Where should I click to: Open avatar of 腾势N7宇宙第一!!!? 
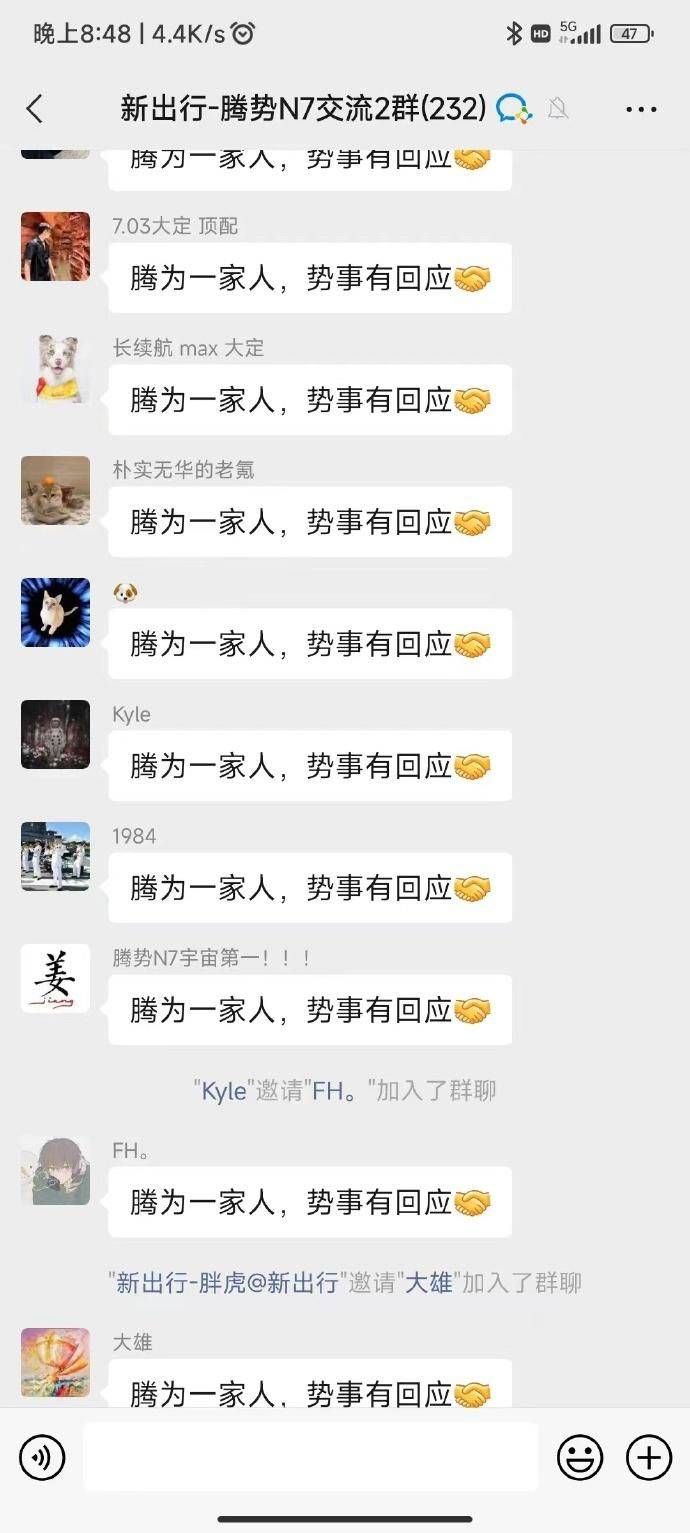[55, 978]
